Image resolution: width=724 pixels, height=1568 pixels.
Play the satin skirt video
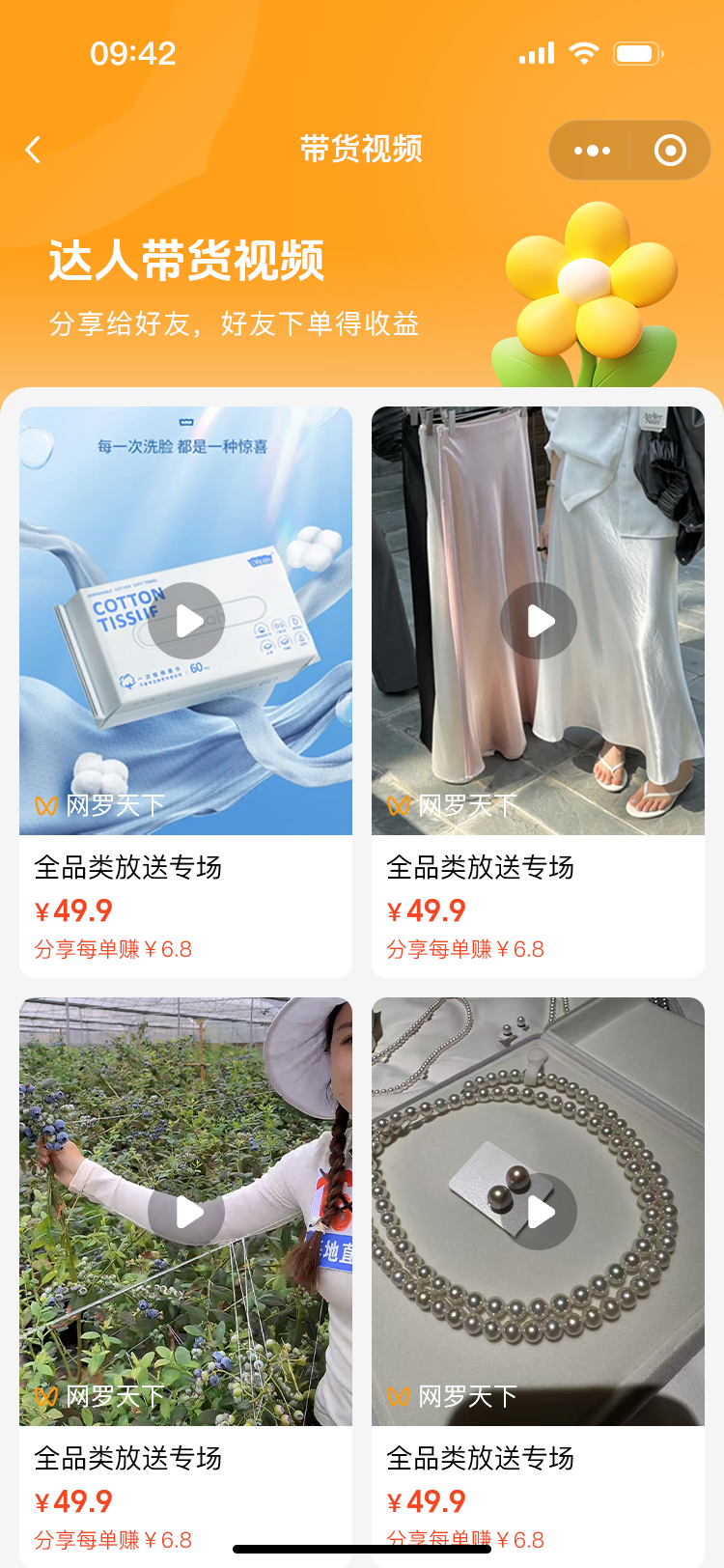[539, 621]
